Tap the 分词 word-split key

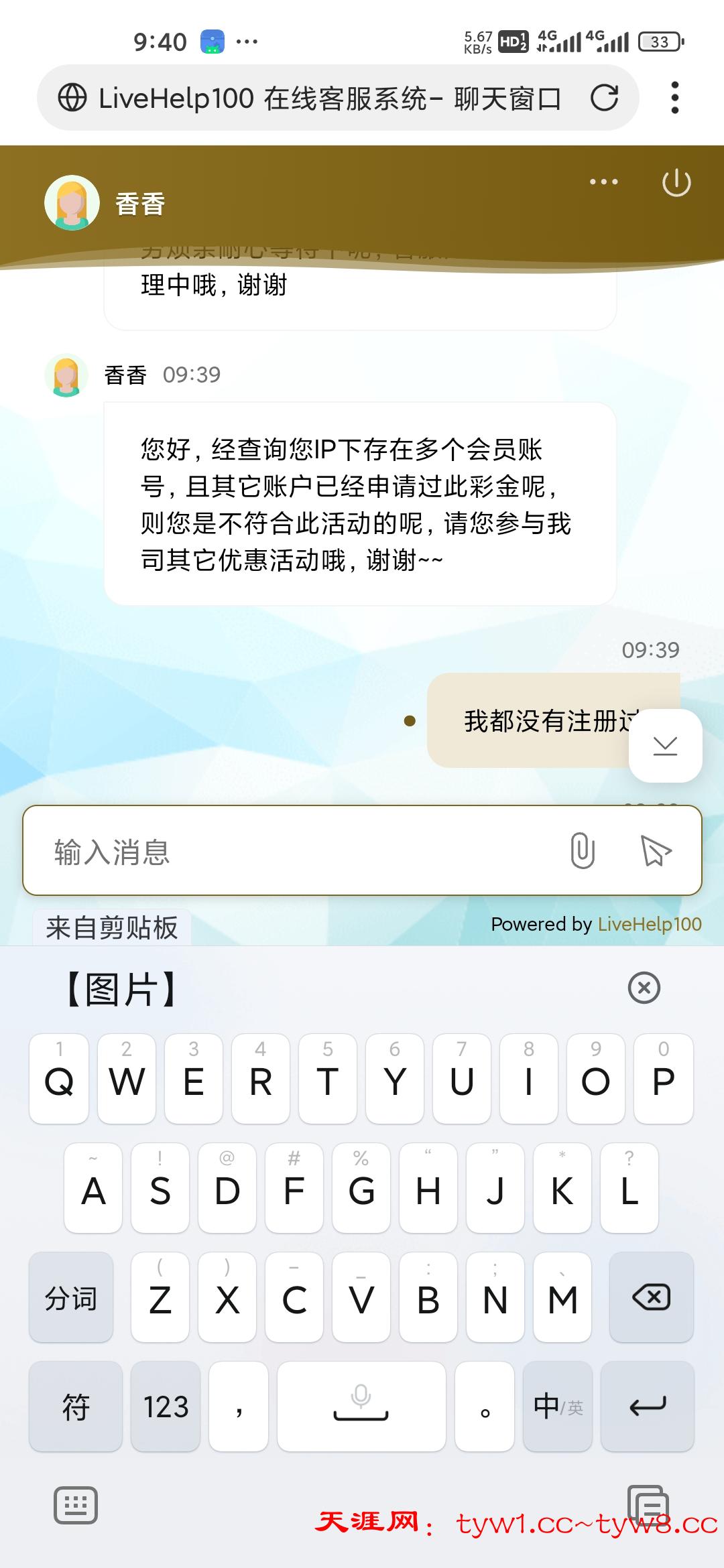[x=71, y=1297]
